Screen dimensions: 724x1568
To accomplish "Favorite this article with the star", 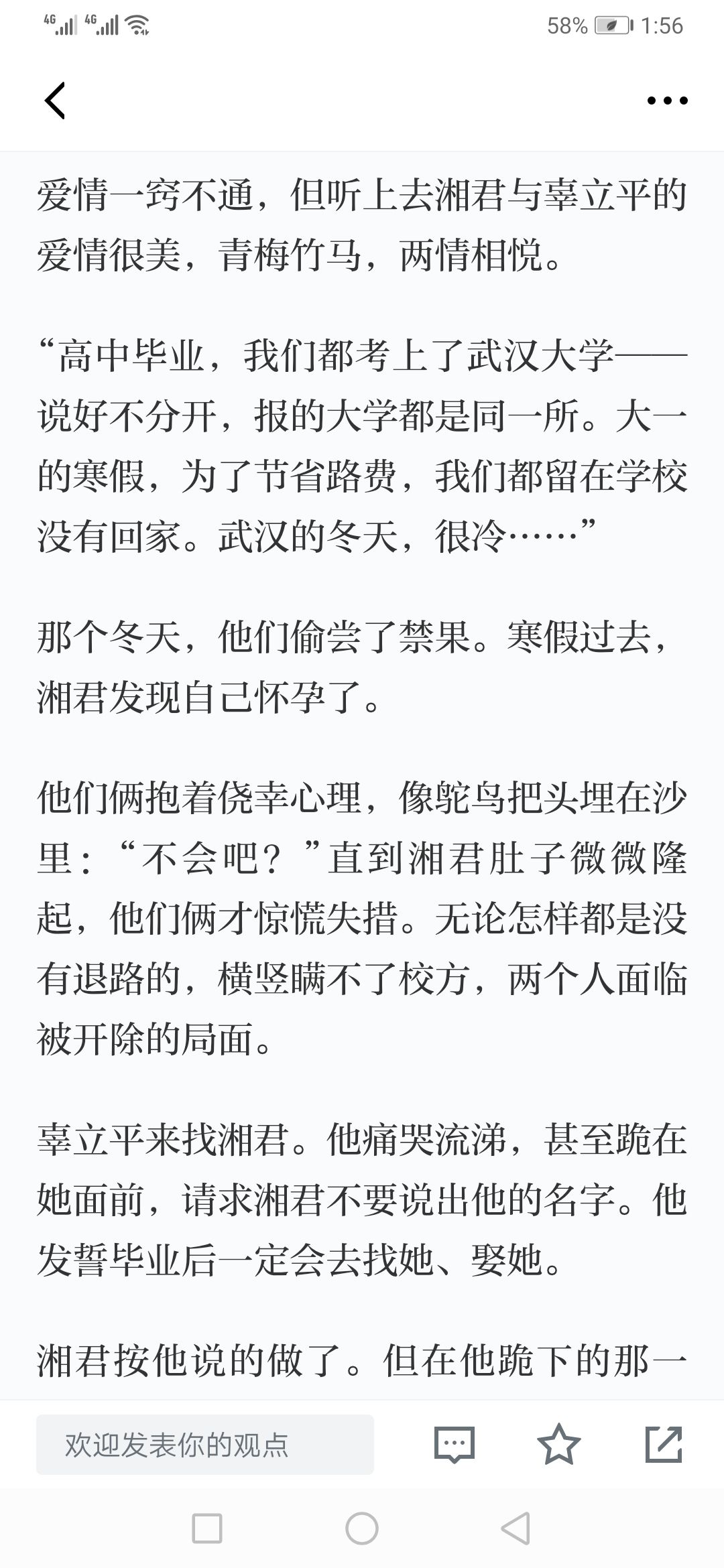I will (559, 1444).
